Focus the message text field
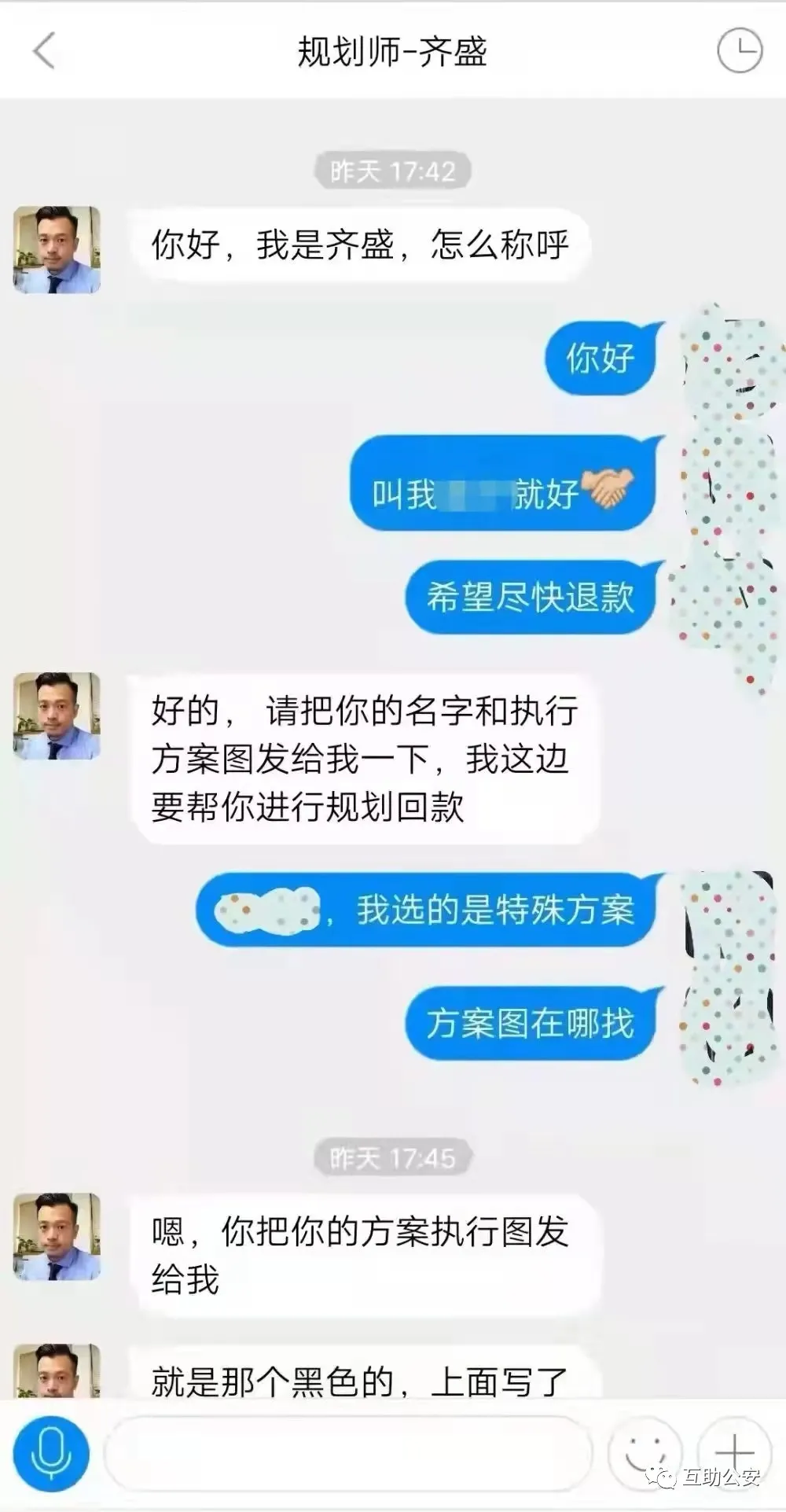 pyautogui.click(x=347, y=1455)
